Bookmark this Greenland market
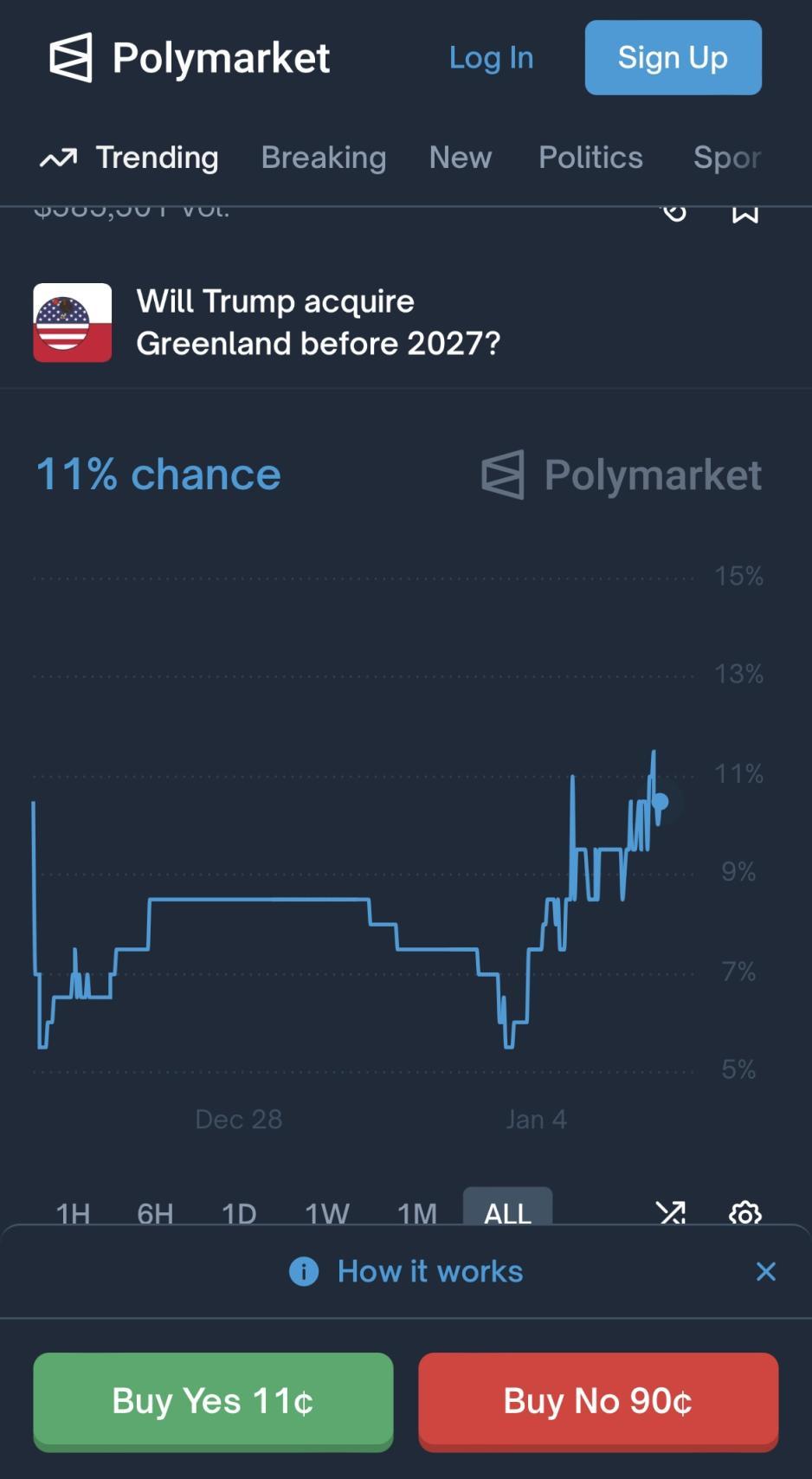Screen dimensions: 812x1479 coord(744,213)
